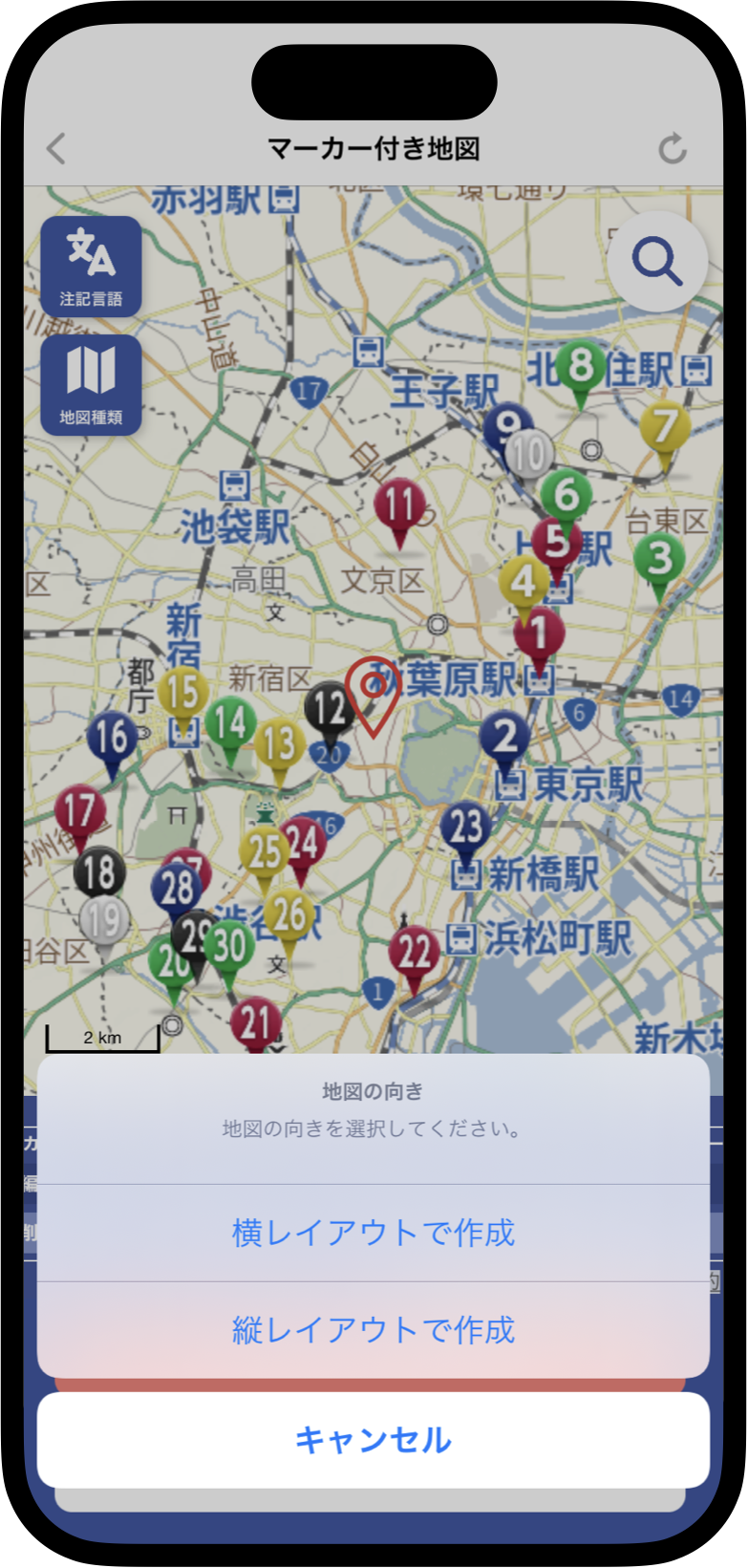Screen dimensions: 748x1568
Task: Reload the map with refresh icon
Action: click(x=673, y=149)
